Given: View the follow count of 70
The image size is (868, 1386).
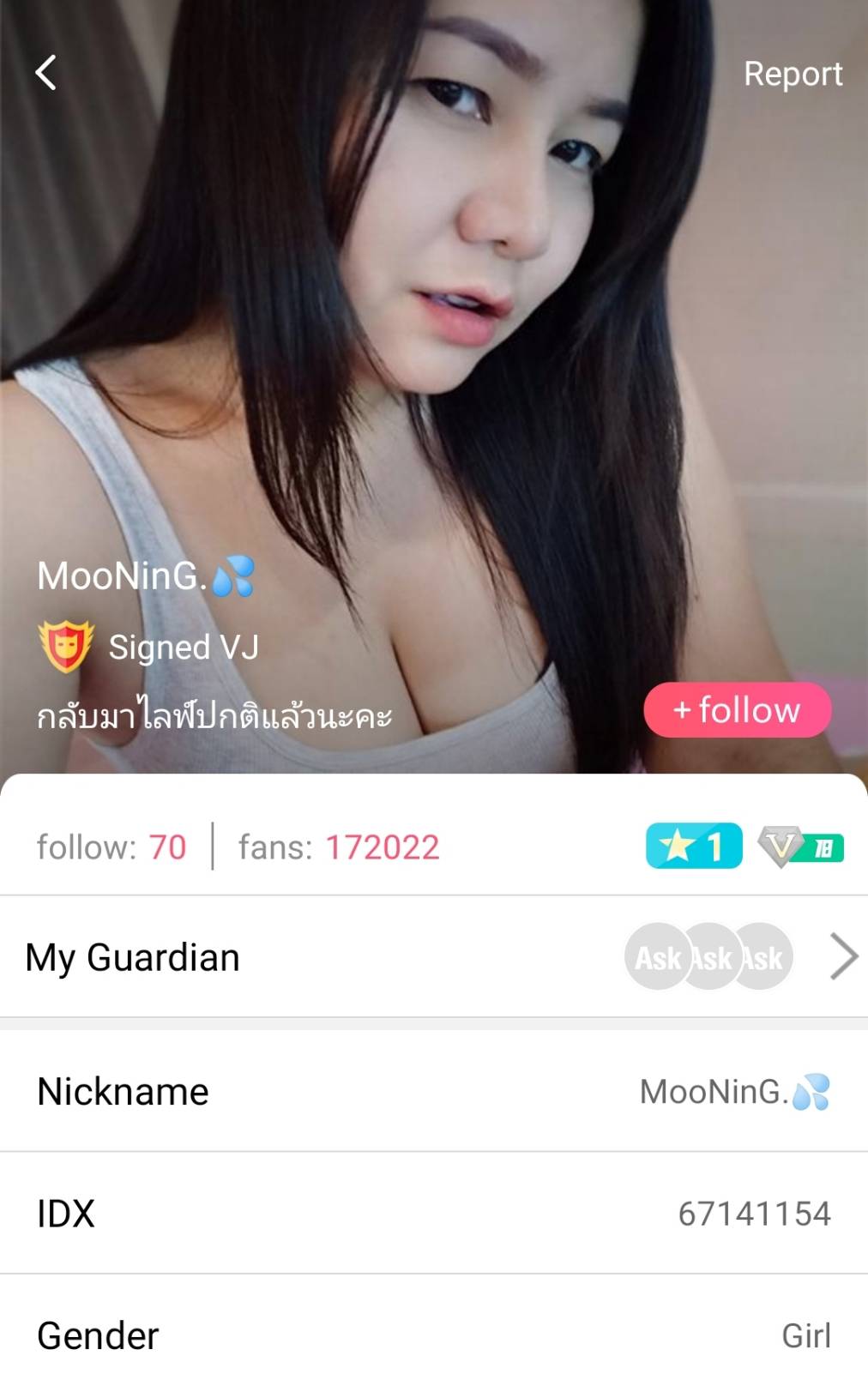Looking at the screenshot, I should pyautogui.click(x=112, y=847).
